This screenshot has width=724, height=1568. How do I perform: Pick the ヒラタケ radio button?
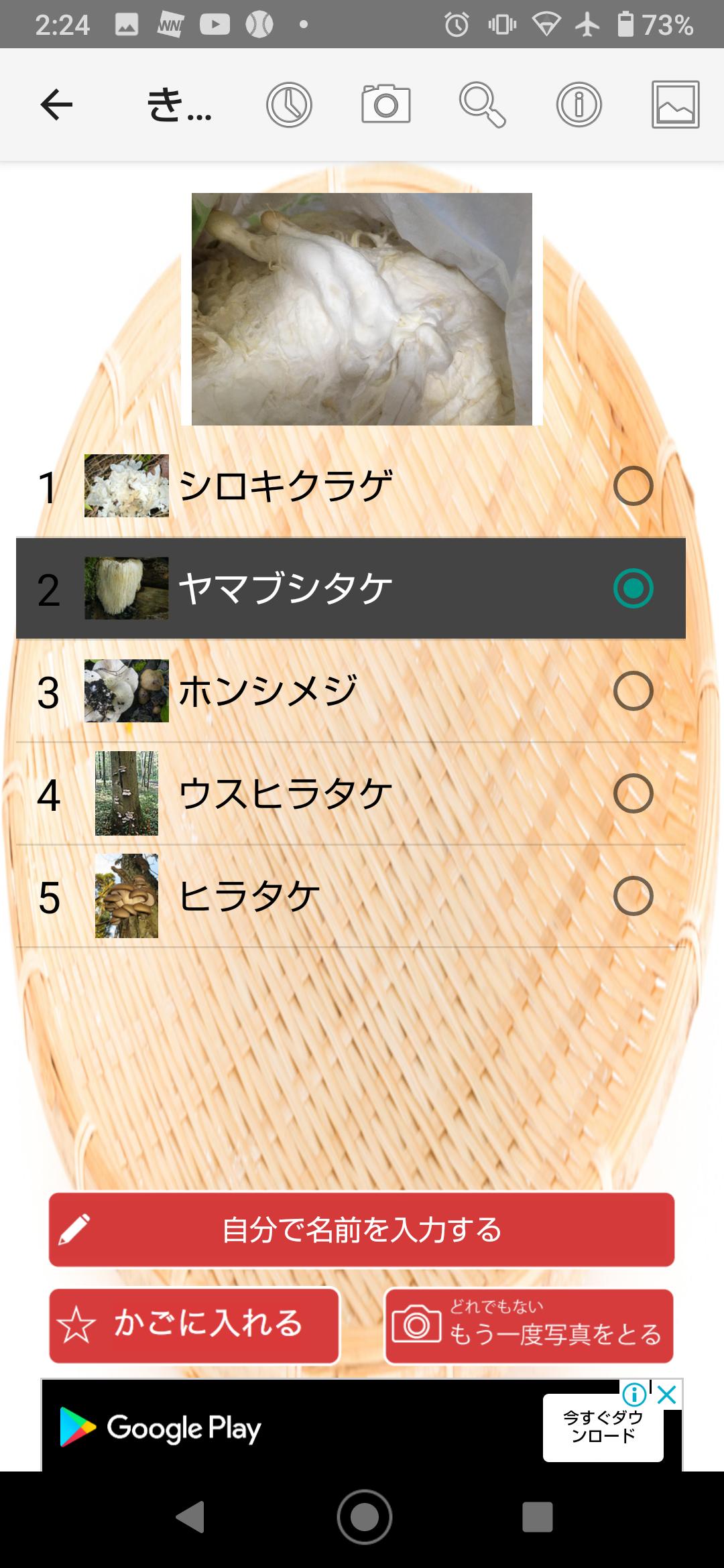(633, 896)
